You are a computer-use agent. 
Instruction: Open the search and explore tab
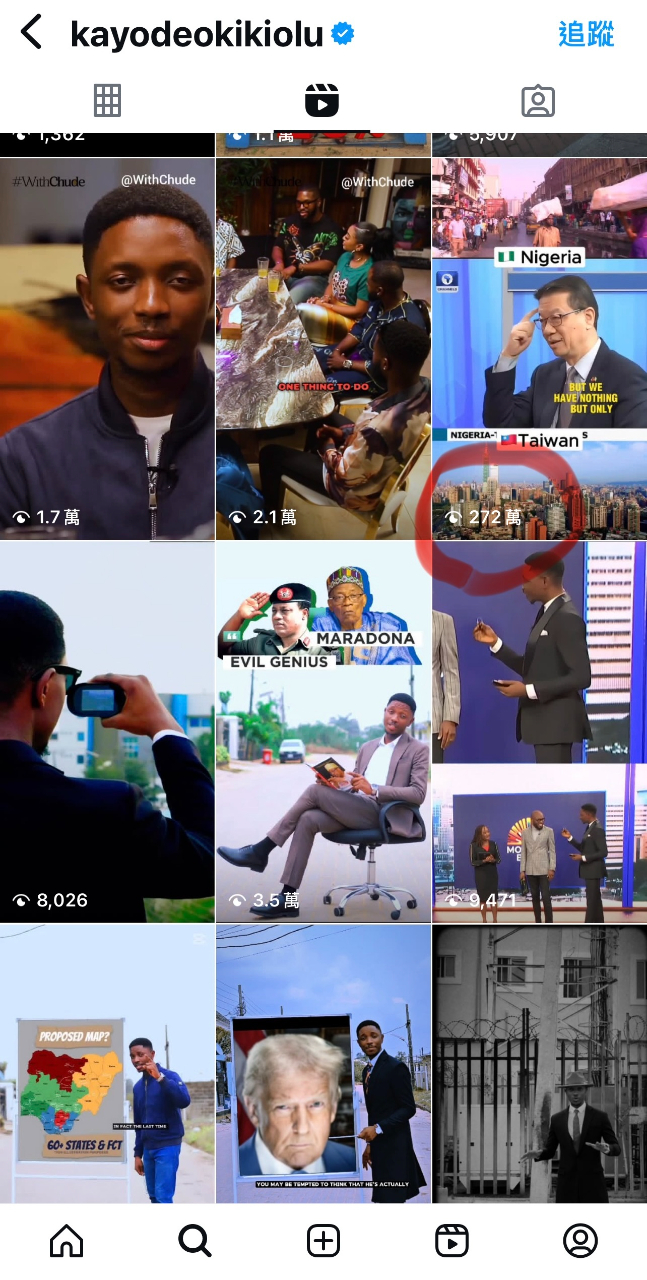tap(194, 1241)
